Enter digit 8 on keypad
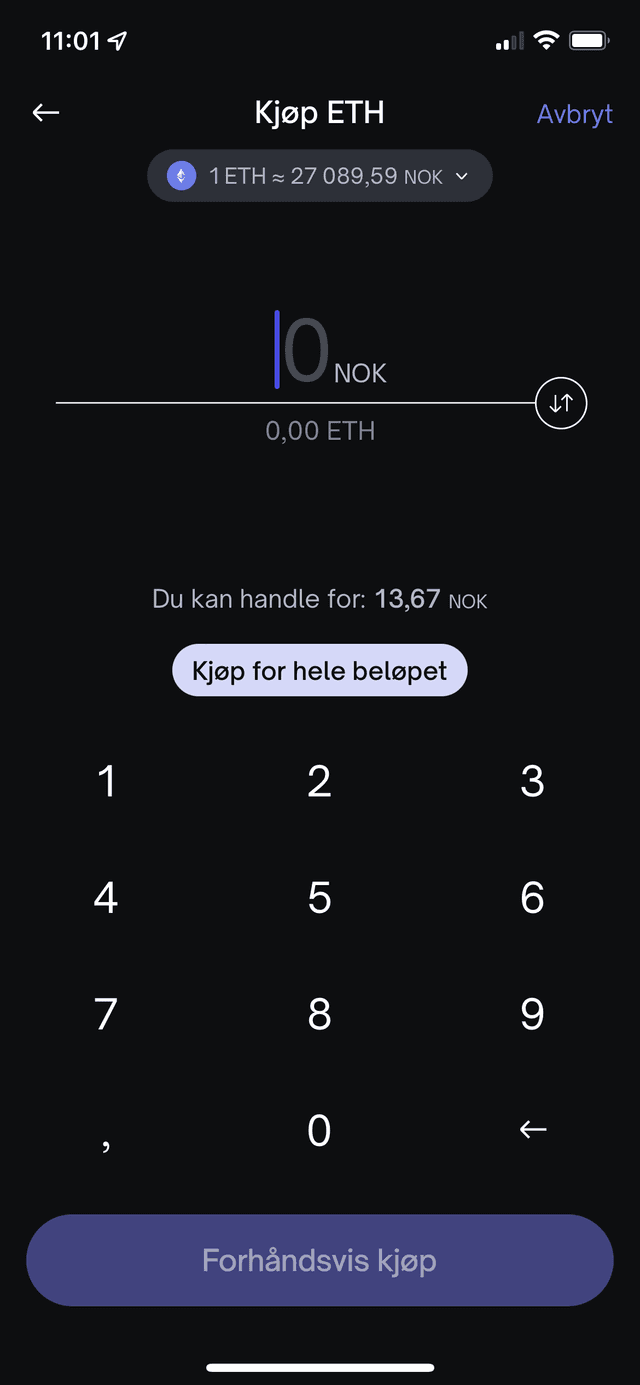This screenshot has height=1385, width=640. pos(319,1014)
